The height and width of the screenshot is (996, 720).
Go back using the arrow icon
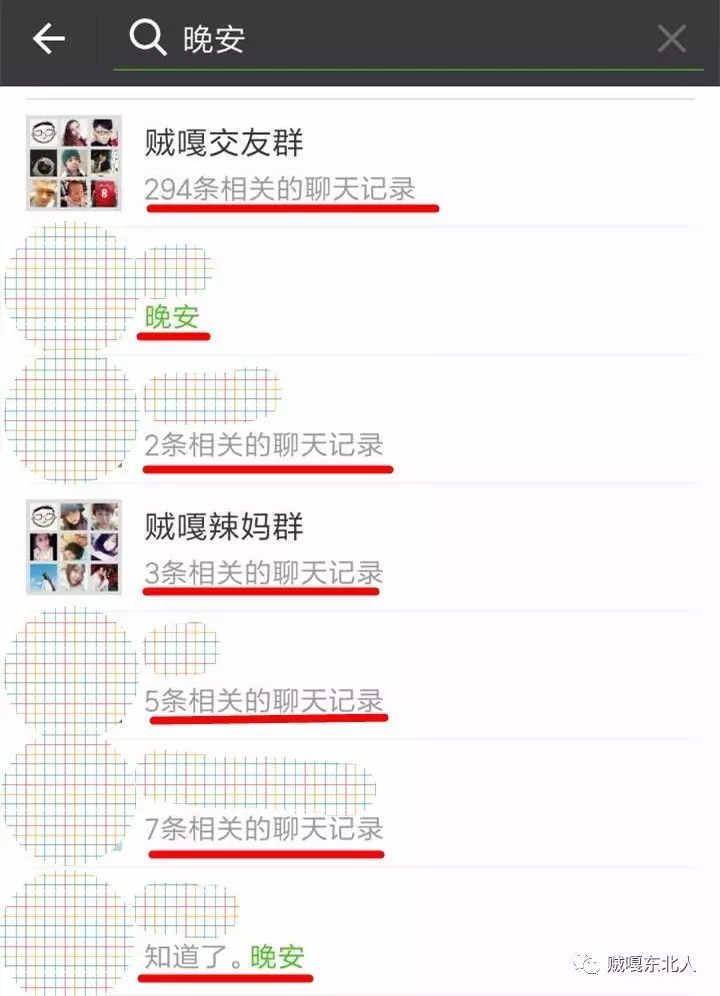(x=48, y=39)
